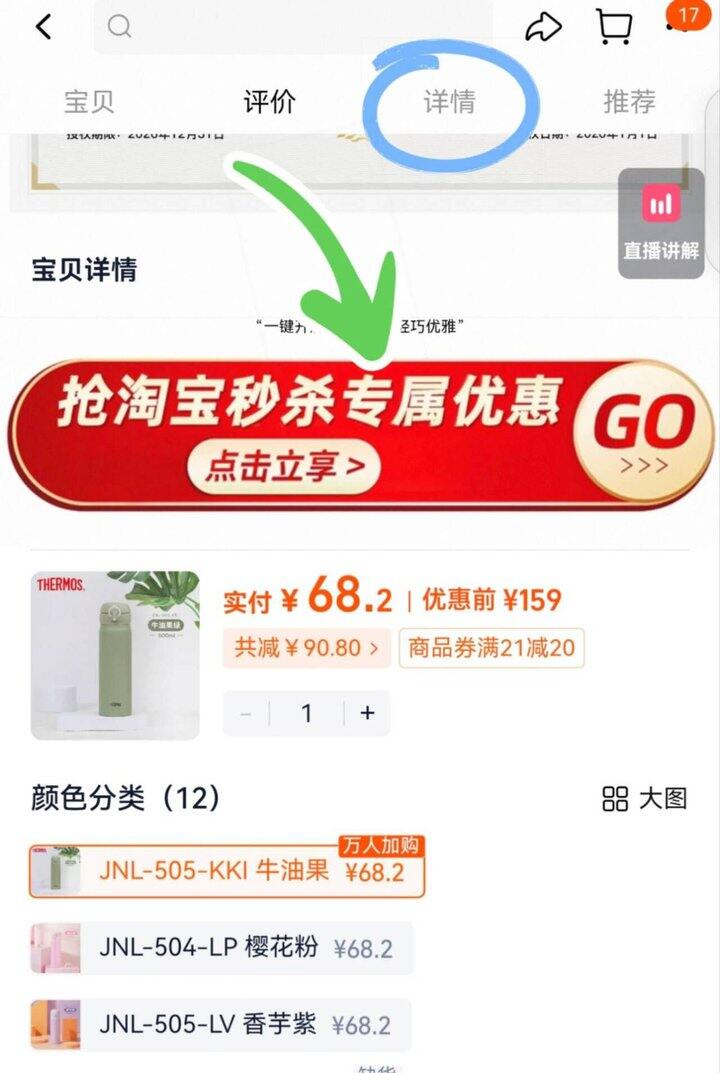Viewport: 720px width, 1073px height.
Task: Select JNL-505-KKI 牛油果 color option
Action: point(227,871)
